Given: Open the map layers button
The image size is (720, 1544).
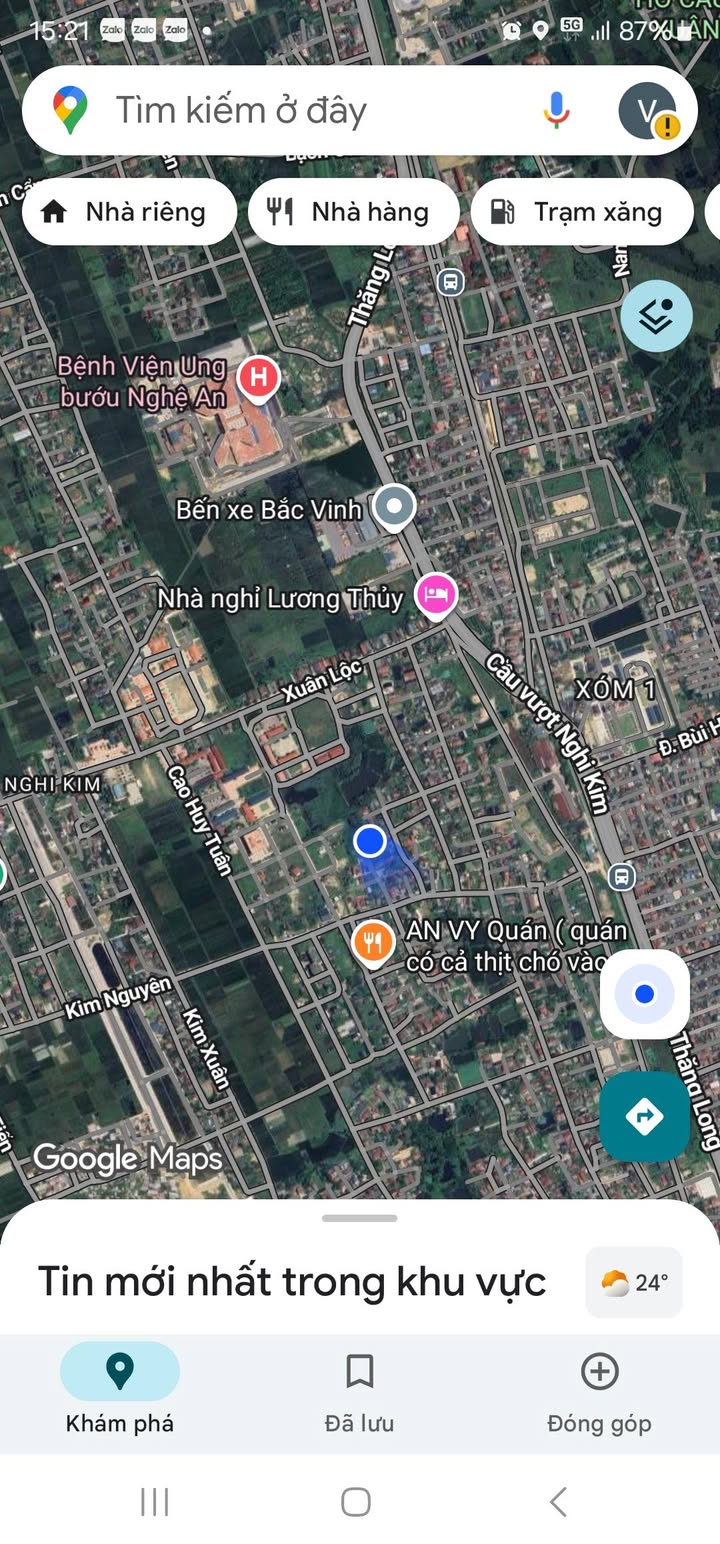Looking at the screenshot, I should click(x=656, y=316).
